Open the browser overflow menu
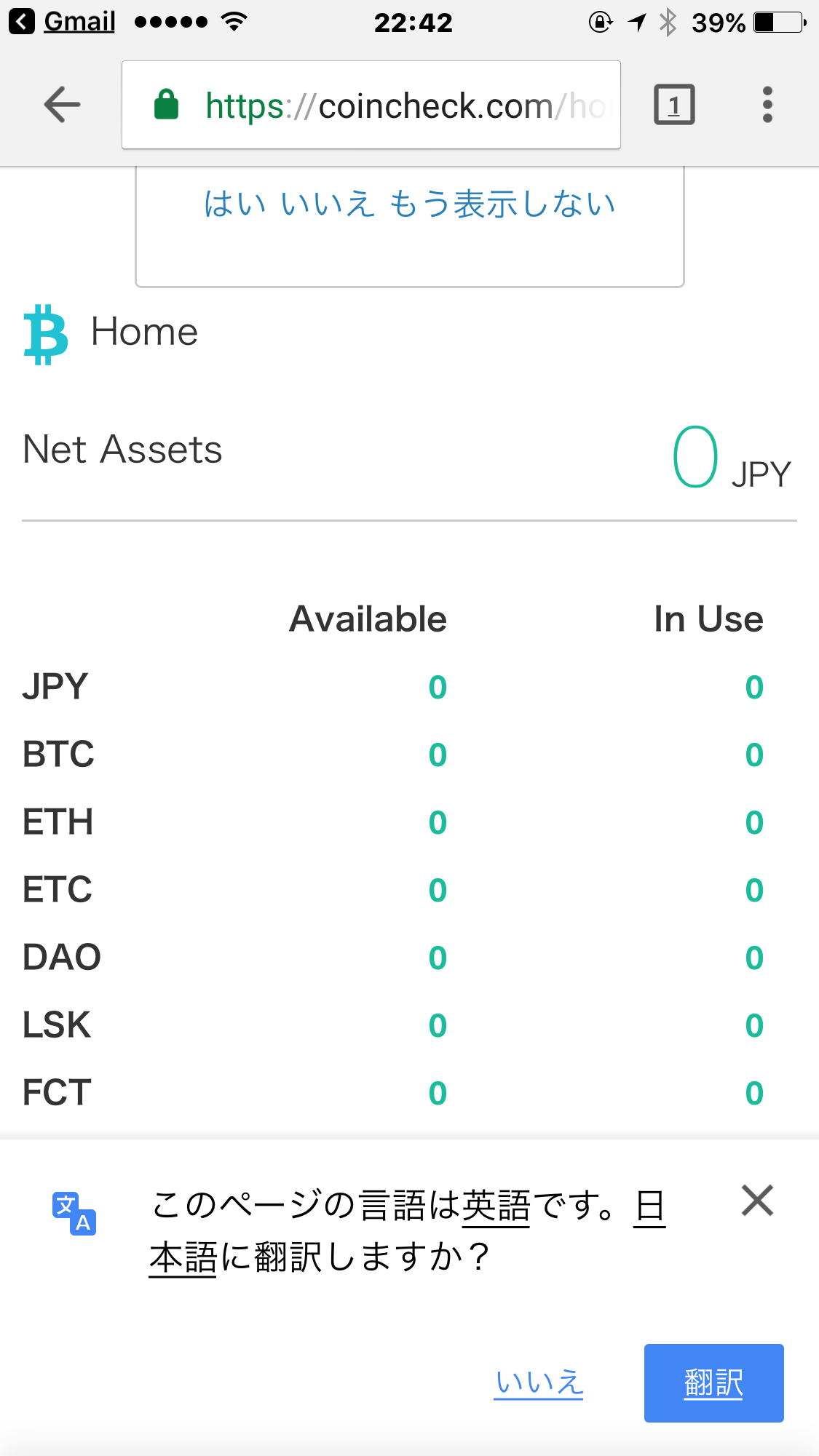 pos(767,105)
